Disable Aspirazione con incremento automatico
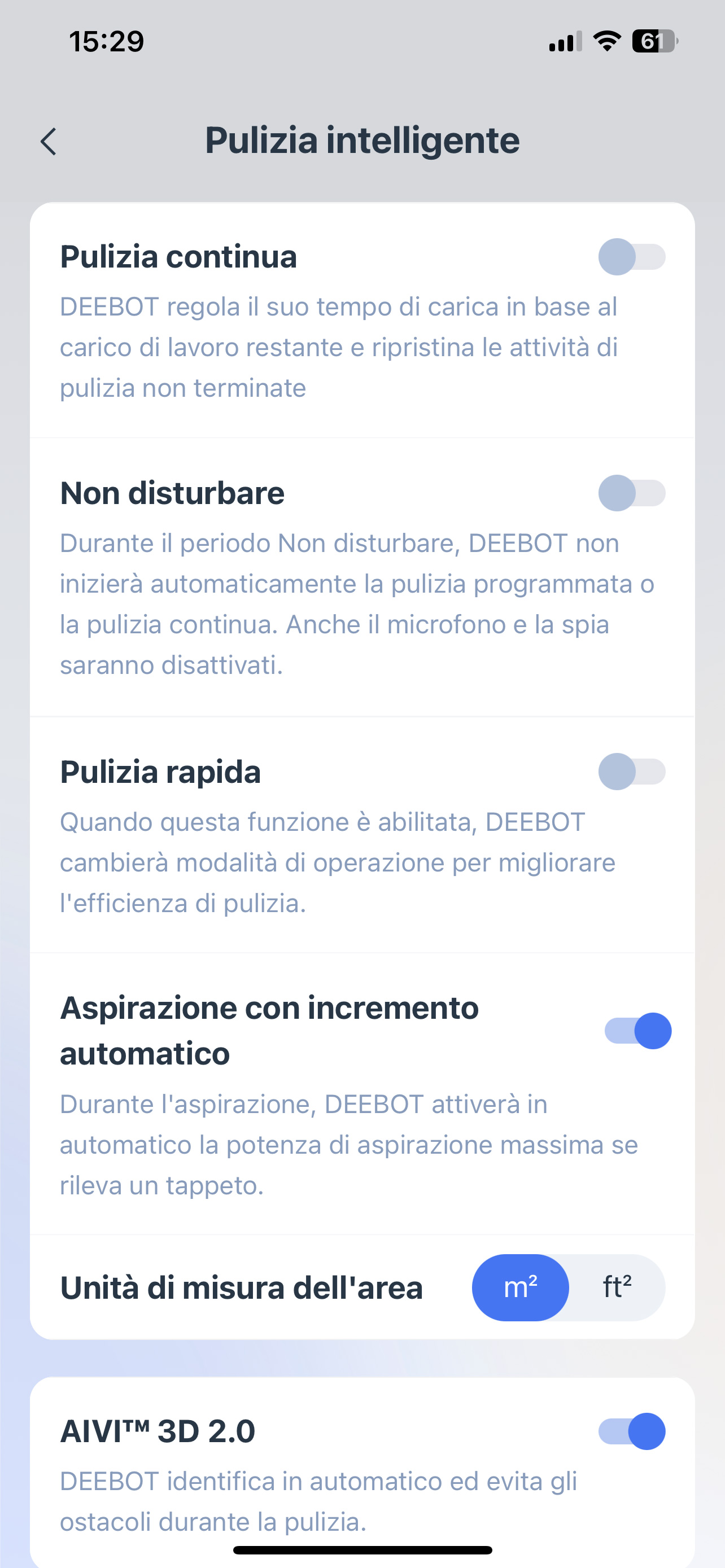 point(638,1031)
